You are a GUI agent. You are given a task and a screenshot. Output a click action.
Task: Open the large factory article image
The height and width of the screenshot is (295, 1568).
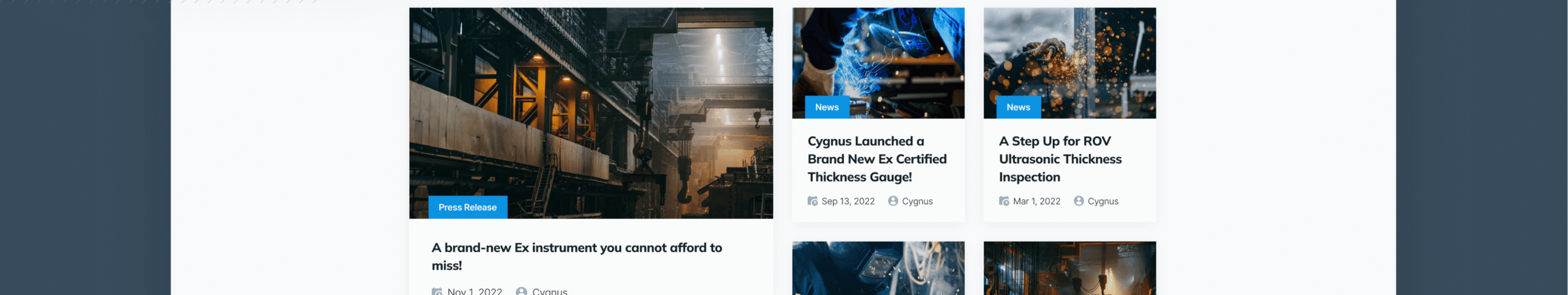tap(590, 104)
